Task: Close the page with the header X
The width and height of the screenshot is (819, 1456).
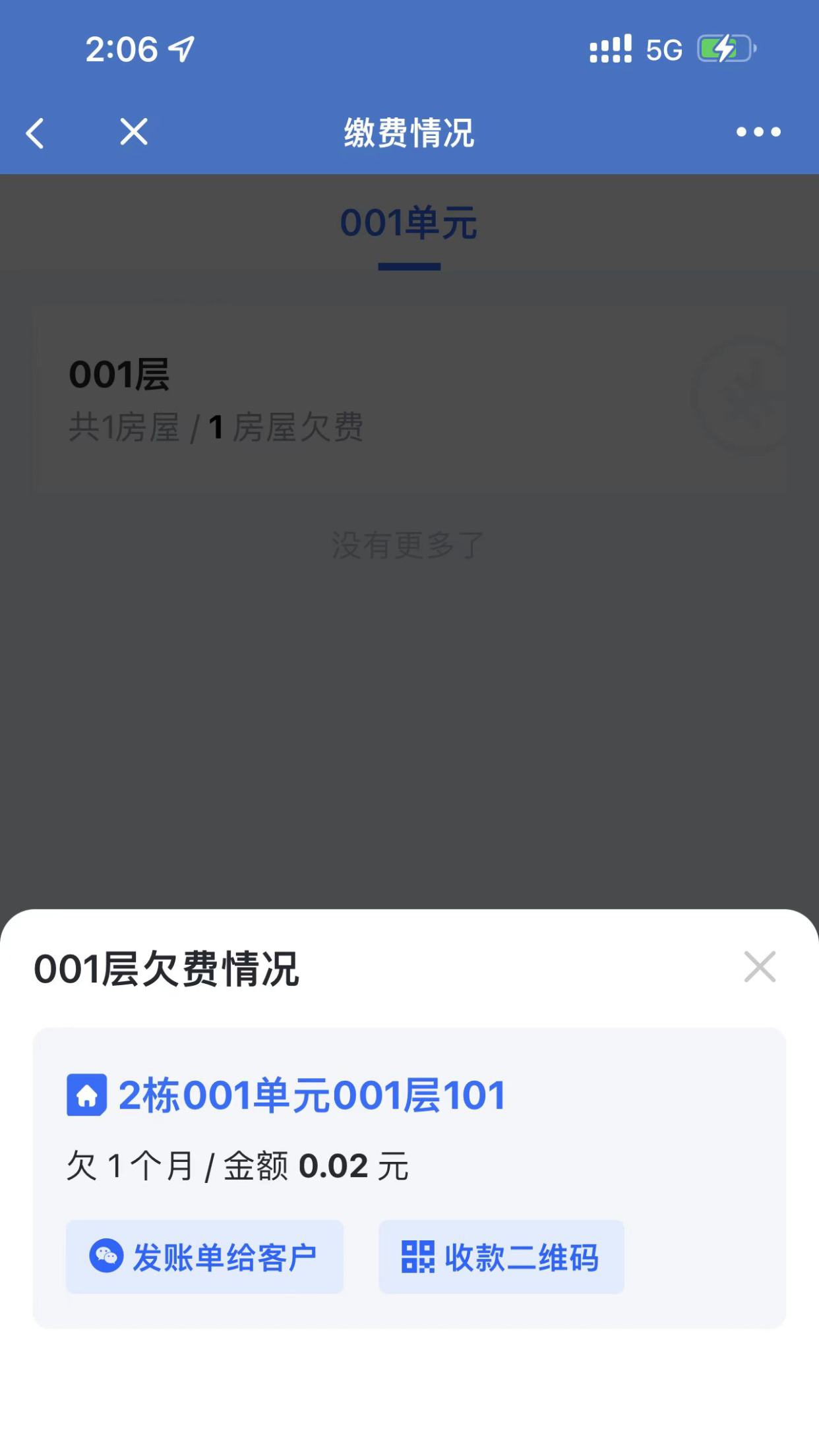Action: pos(134,132)
